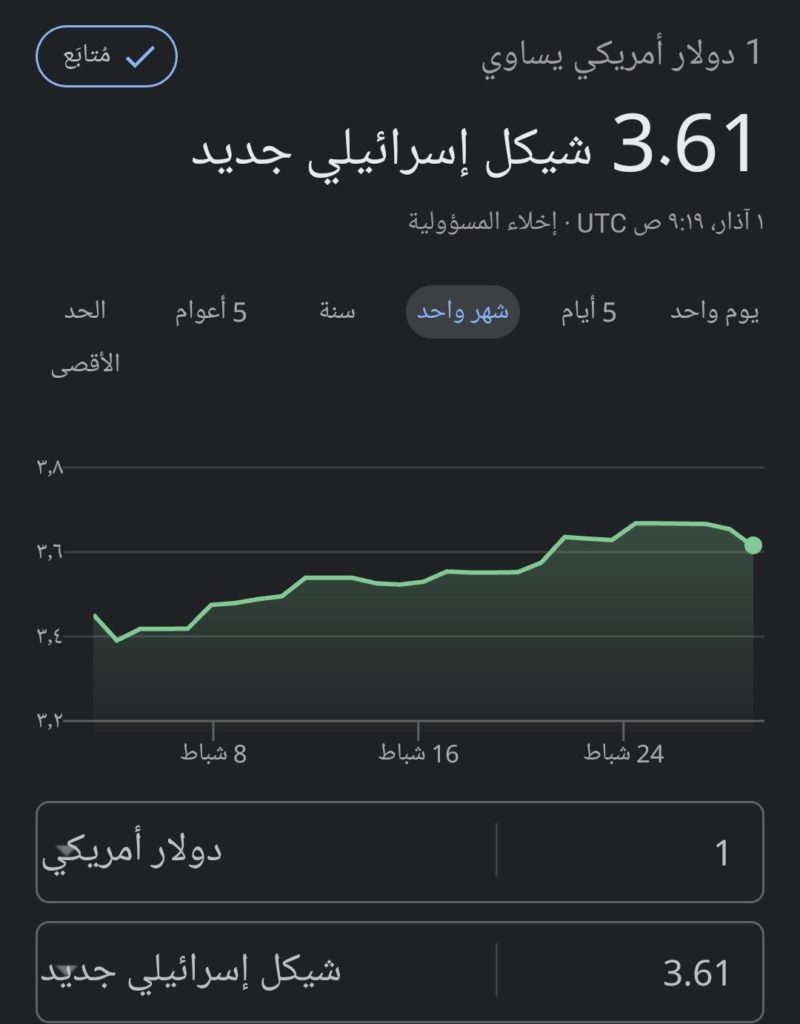Edit the amount field showing 1
Viewport: 800px width, 1024px height.
630,852
